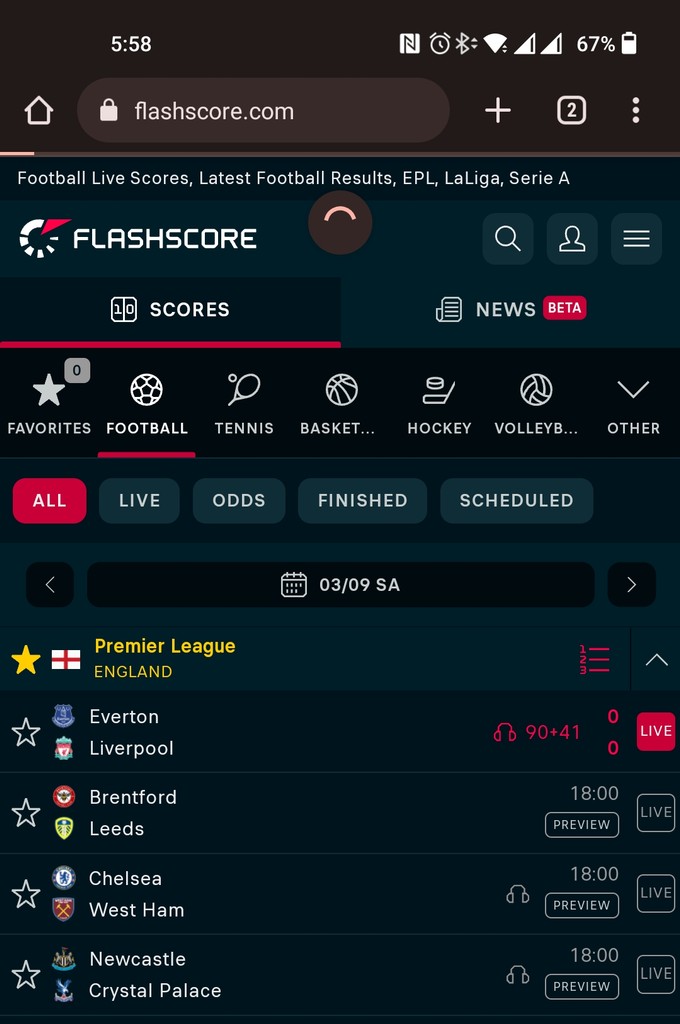Image resolution: width=680 pixels, height=1024 pixels.
Task: Show the Odds filter
Action: click(239, 500)
